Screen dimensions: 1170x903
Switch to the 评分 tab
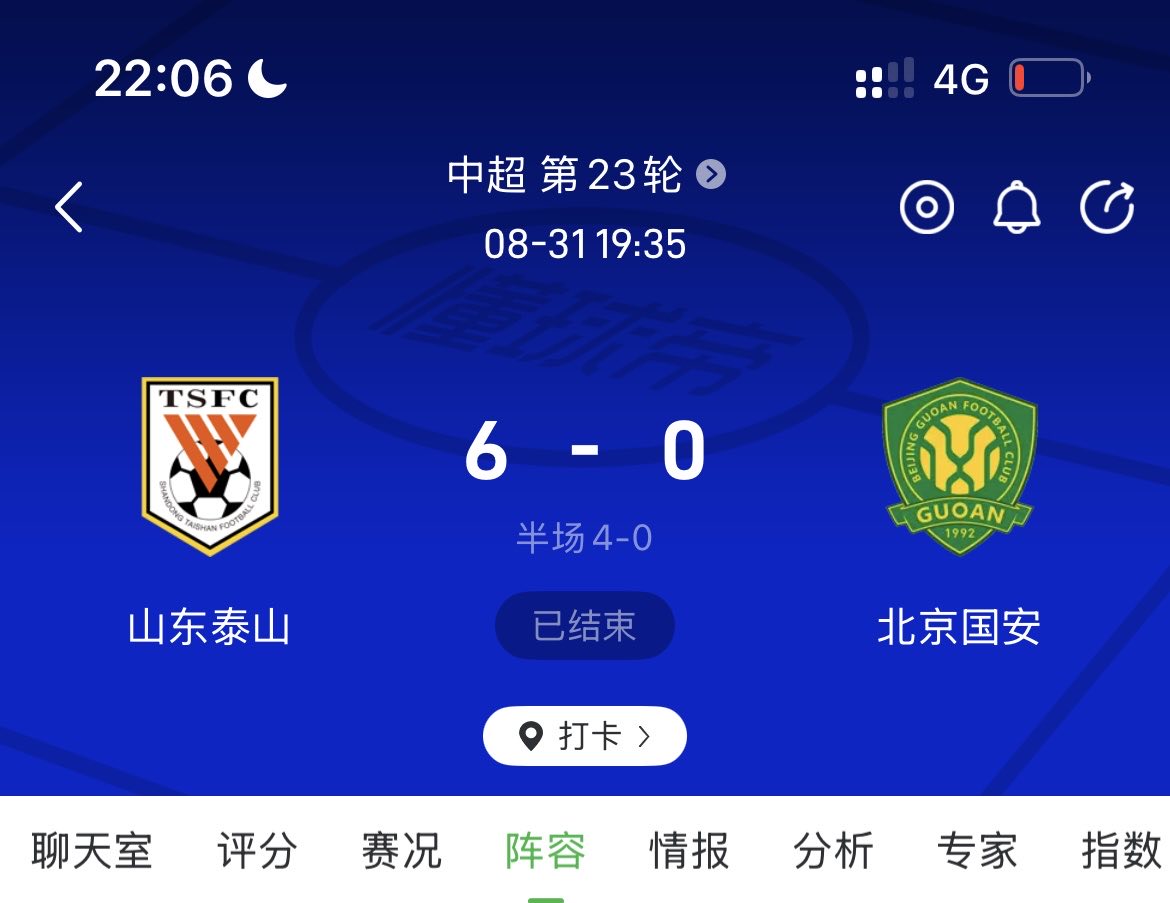pyautogui.click(x=257, y=852)
